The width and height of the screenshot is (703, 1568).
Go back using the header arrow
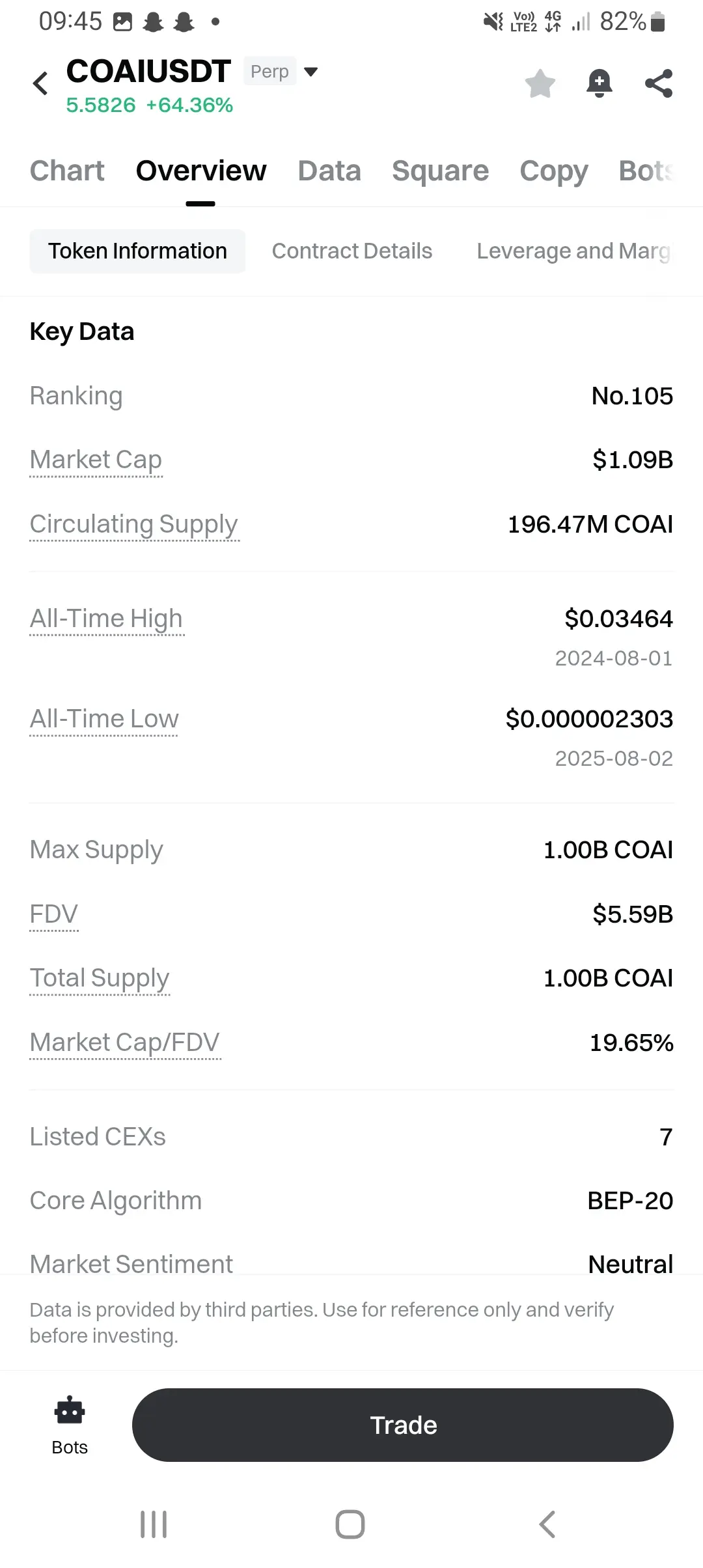[40, 83]
